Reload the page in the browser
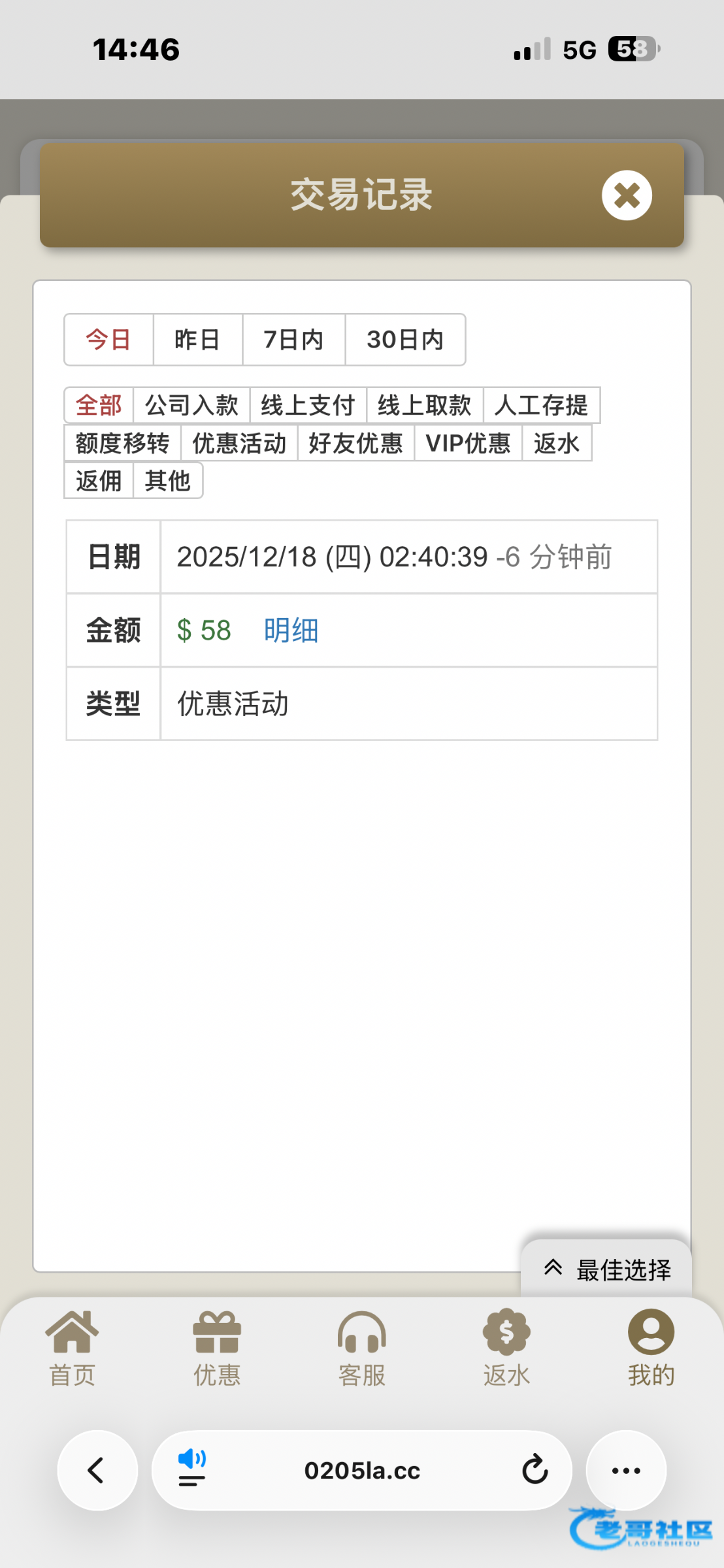Image resolution: width=724 pixels, height=1568 pixels. 535,1470
